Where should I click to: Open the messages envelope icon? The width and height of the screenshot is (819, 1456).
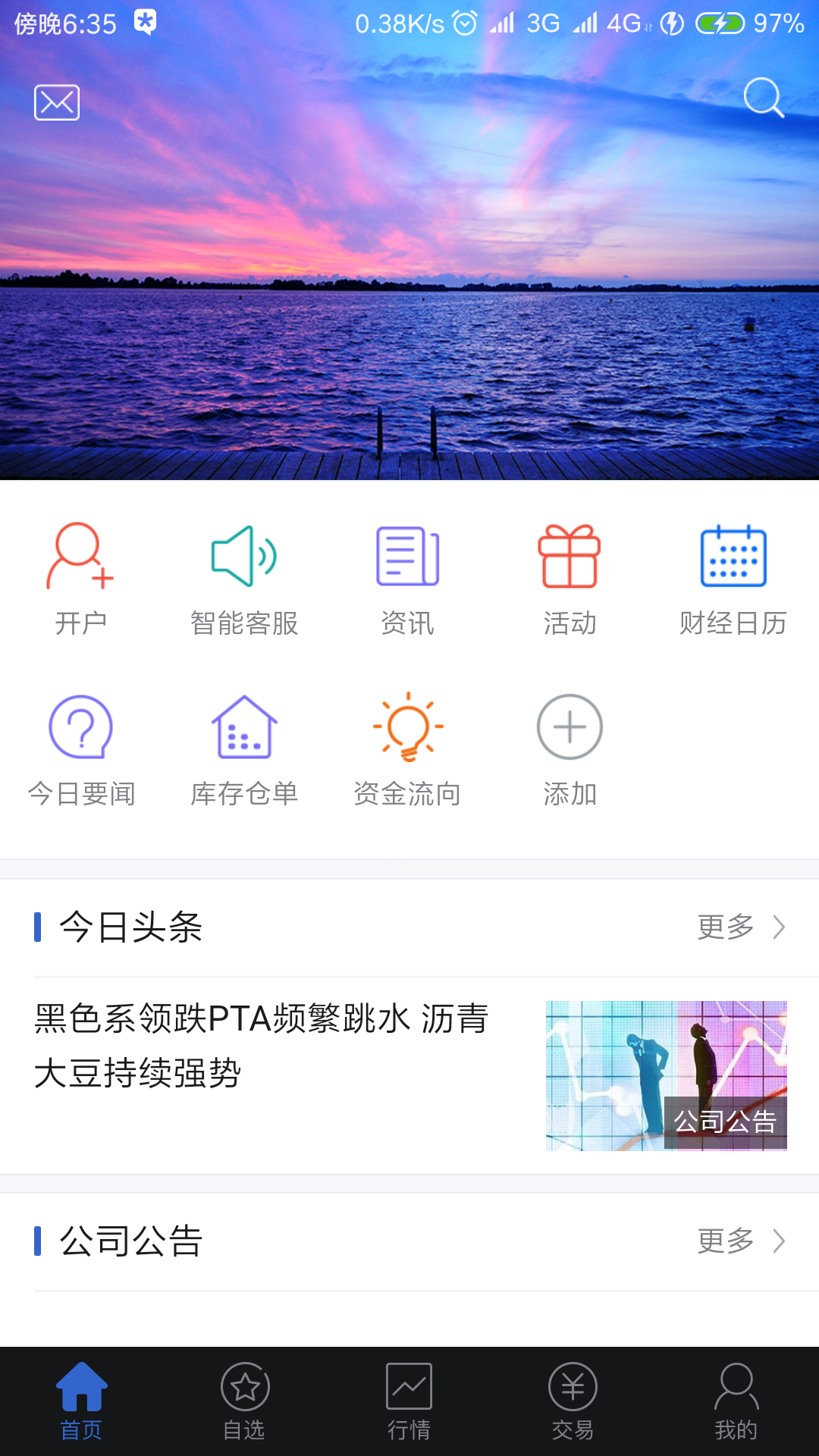click(57, 102)
